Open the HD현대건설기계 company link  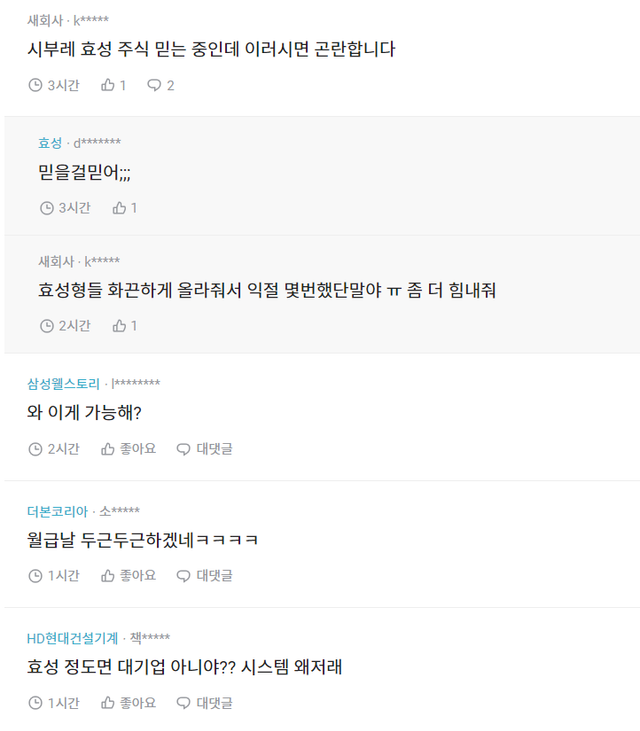coord(72,638)
